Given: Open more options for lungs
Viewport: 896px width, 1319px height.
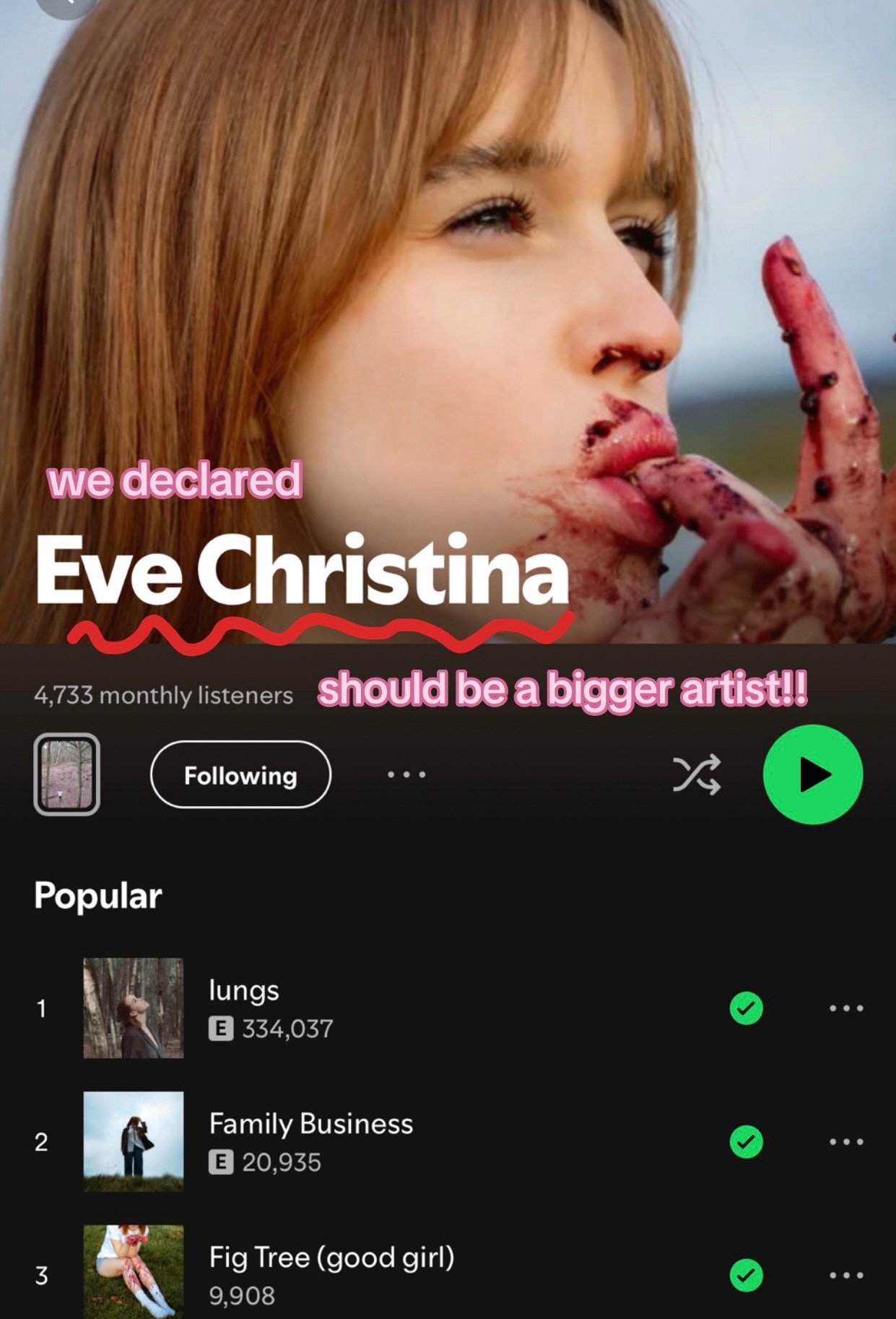Looking at the screenshot, I should [846, 1008].
